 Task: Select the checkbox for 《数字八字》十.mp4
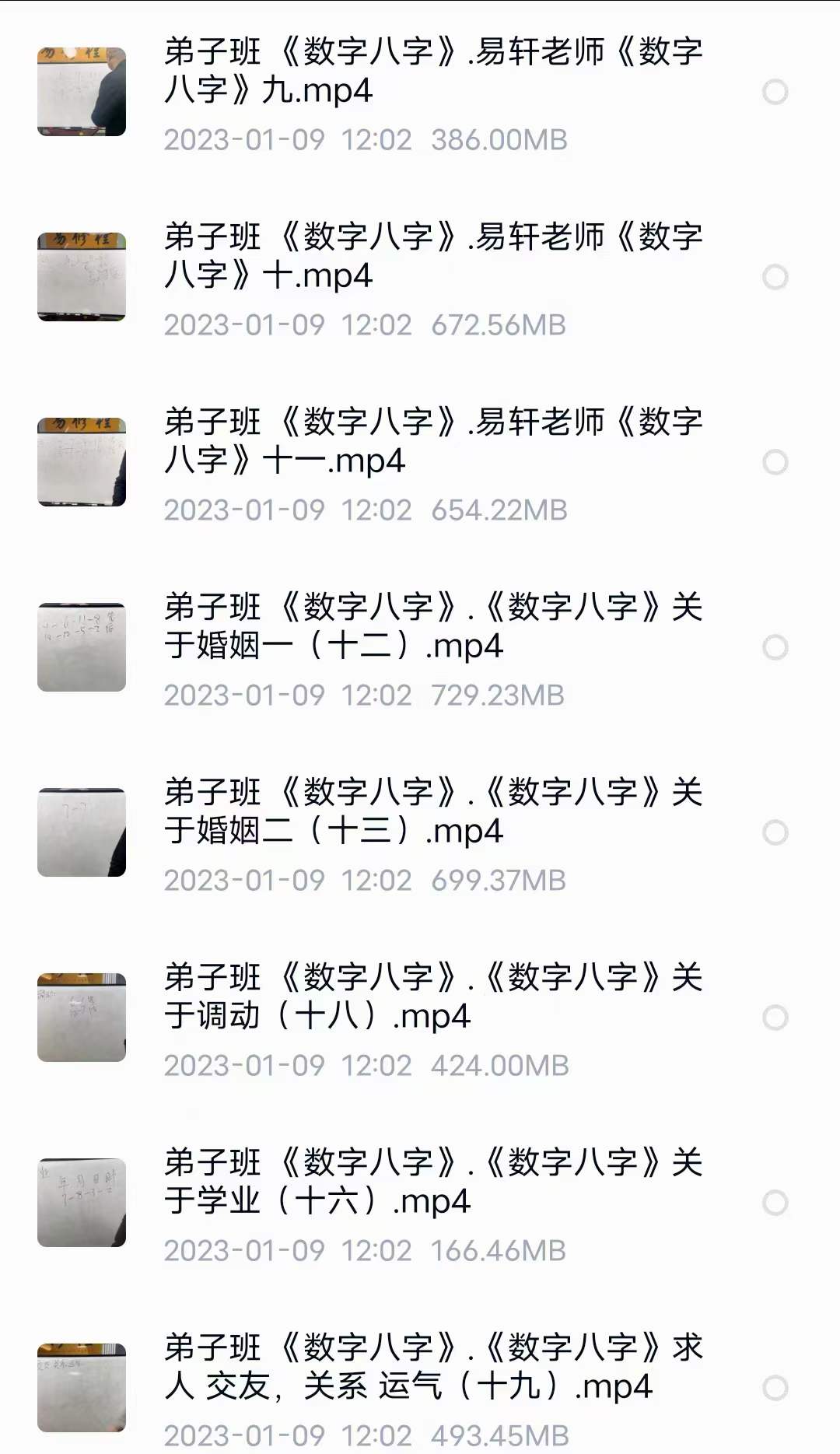coord(775,277)
